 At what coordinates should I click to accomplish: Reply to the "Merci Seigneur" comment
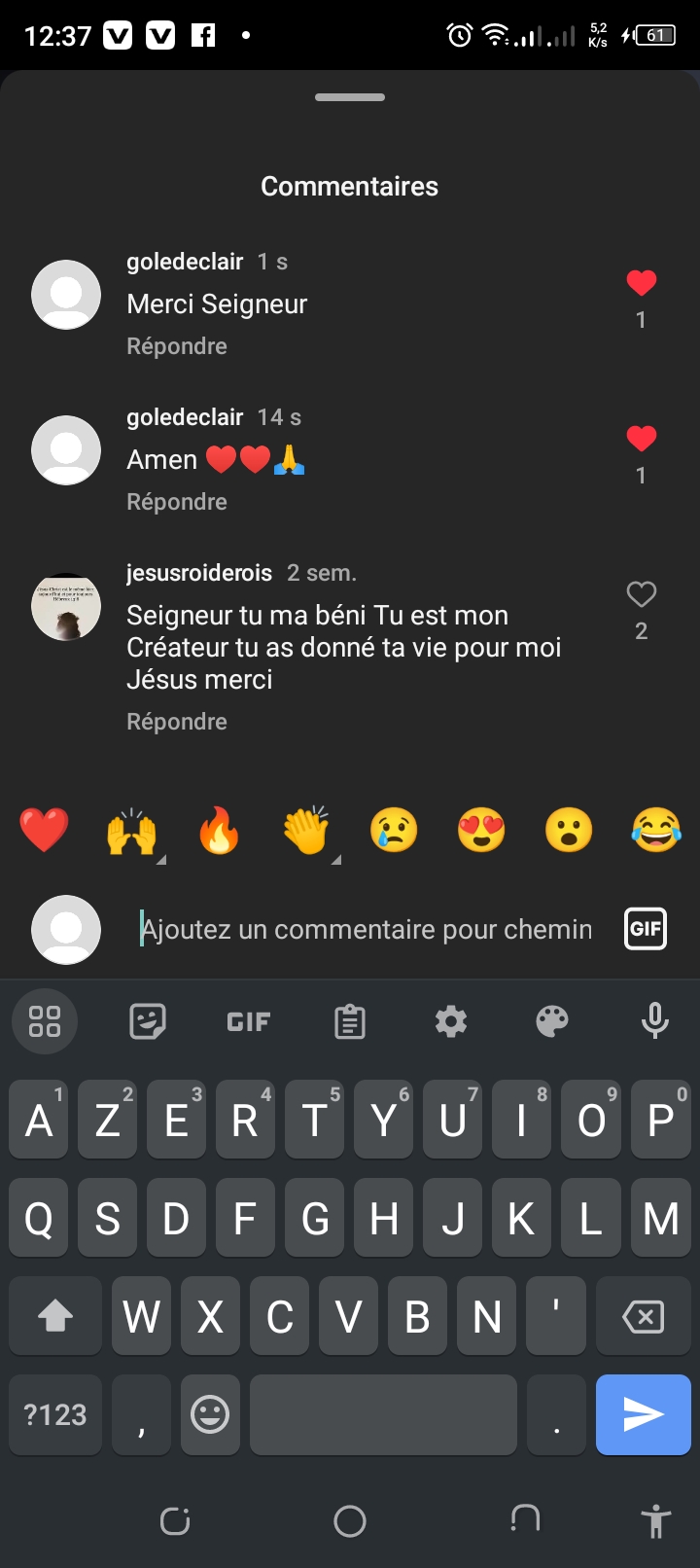[177, 346]
